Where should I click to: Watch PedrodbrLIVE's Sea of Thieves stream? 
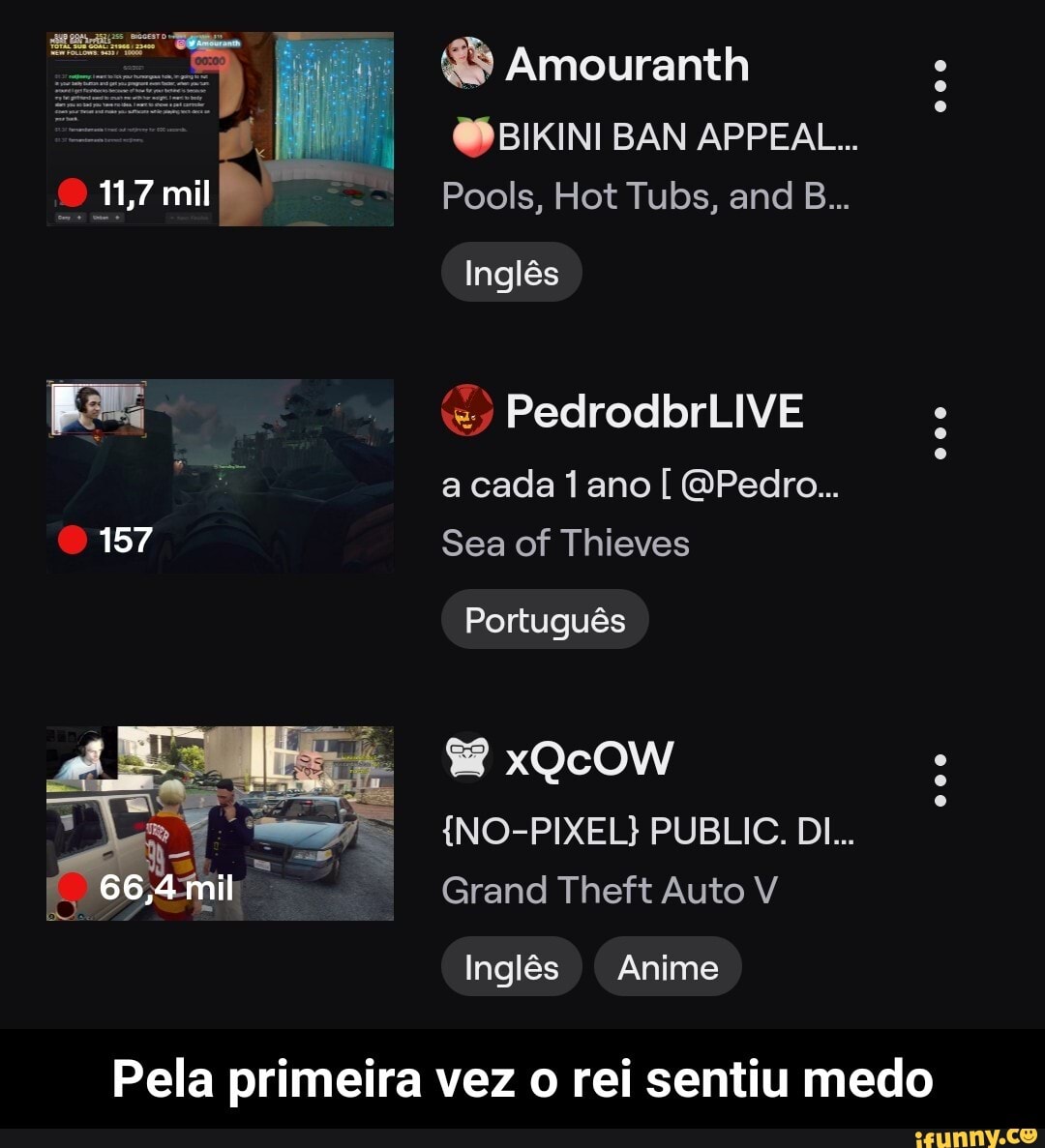coord(221,476)
